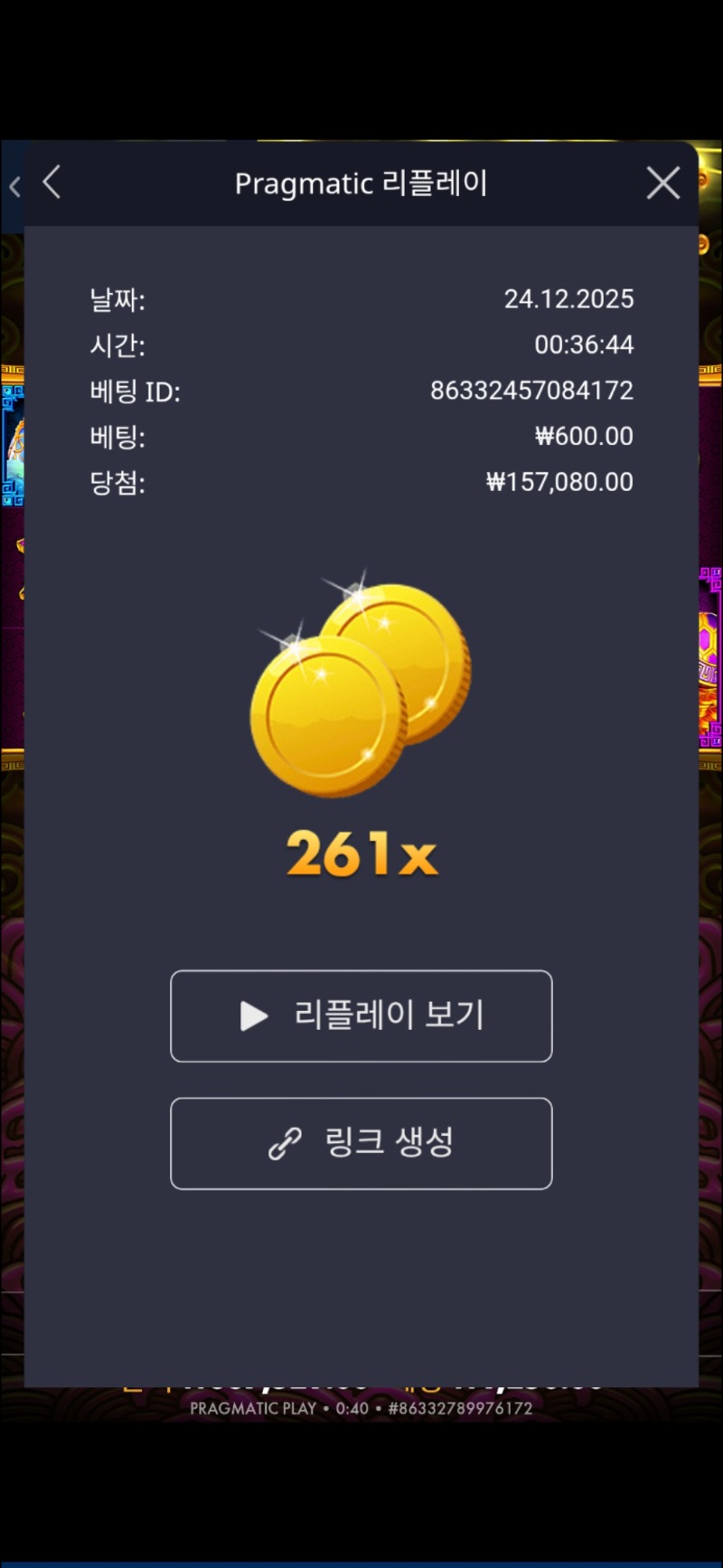Screen dimensions: 723x1568
Task: Close the Pragmatic 리플레이 dialog
Action: pos(662,184)
